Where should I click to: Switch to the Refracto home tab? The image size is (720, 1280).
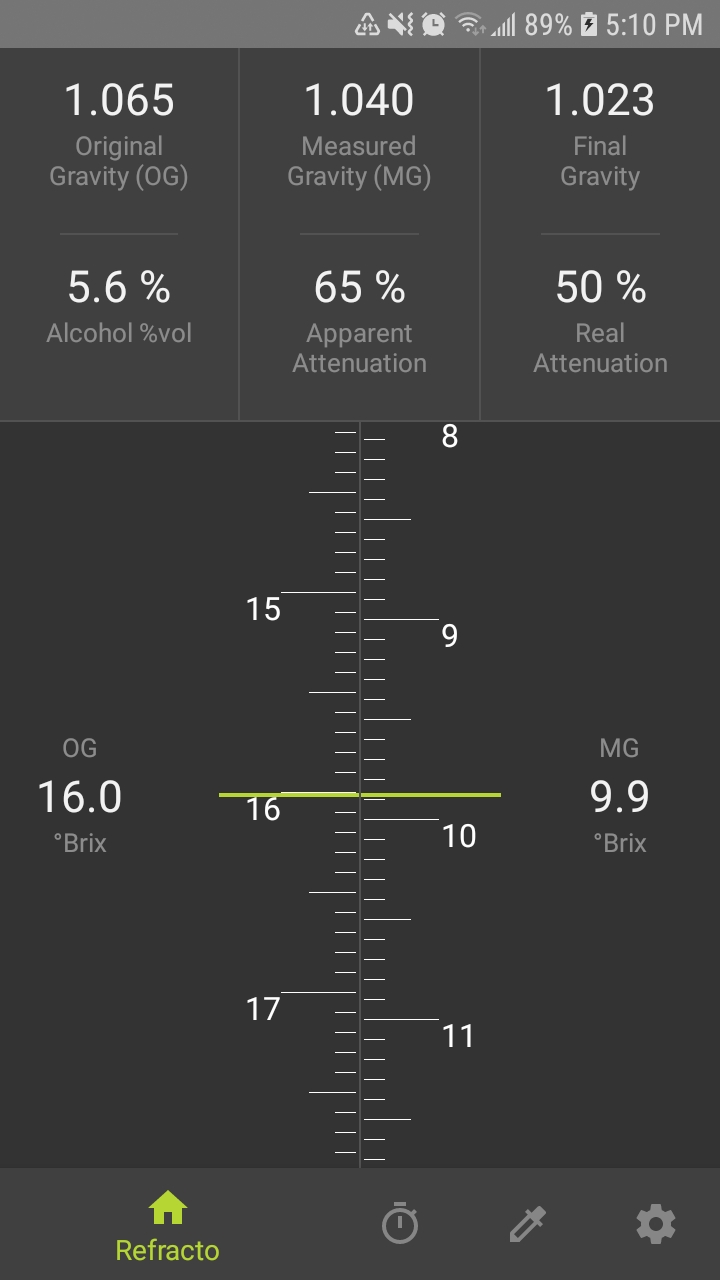(x=167, y=1226)
